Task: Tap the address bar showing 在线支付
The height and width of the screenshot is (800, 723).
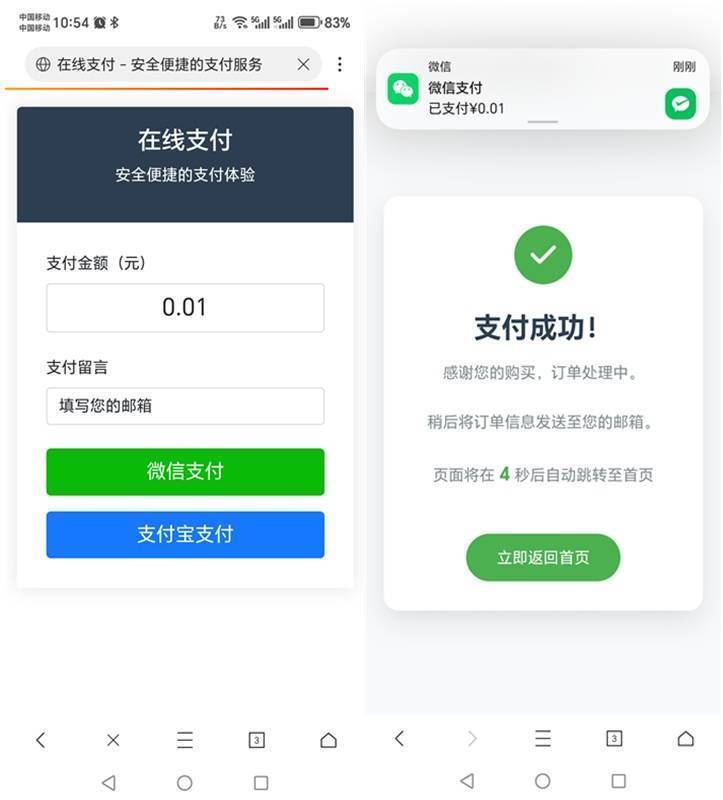Action: [160, 64]
